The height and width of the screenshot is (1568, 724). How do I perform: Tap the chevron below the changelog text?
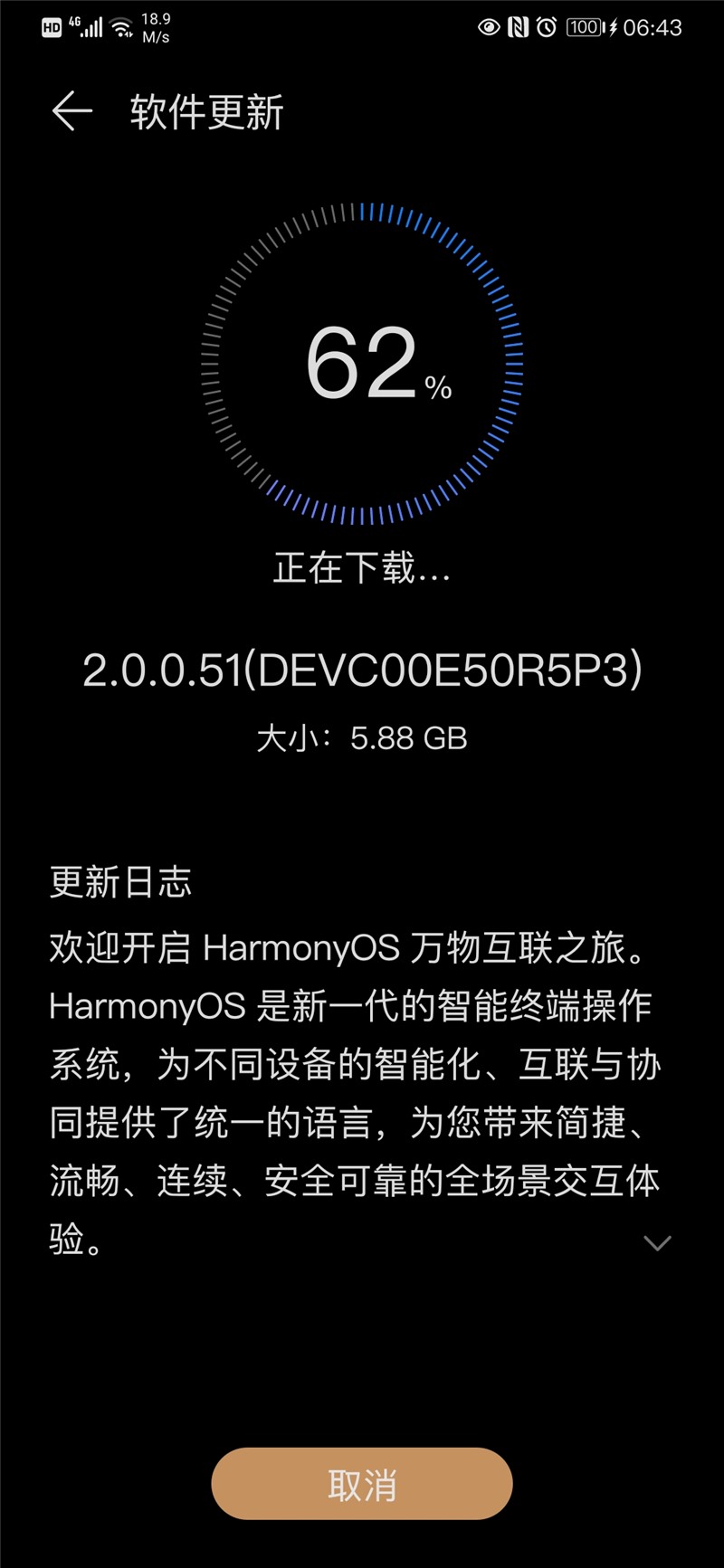[x=656, y=1242]
